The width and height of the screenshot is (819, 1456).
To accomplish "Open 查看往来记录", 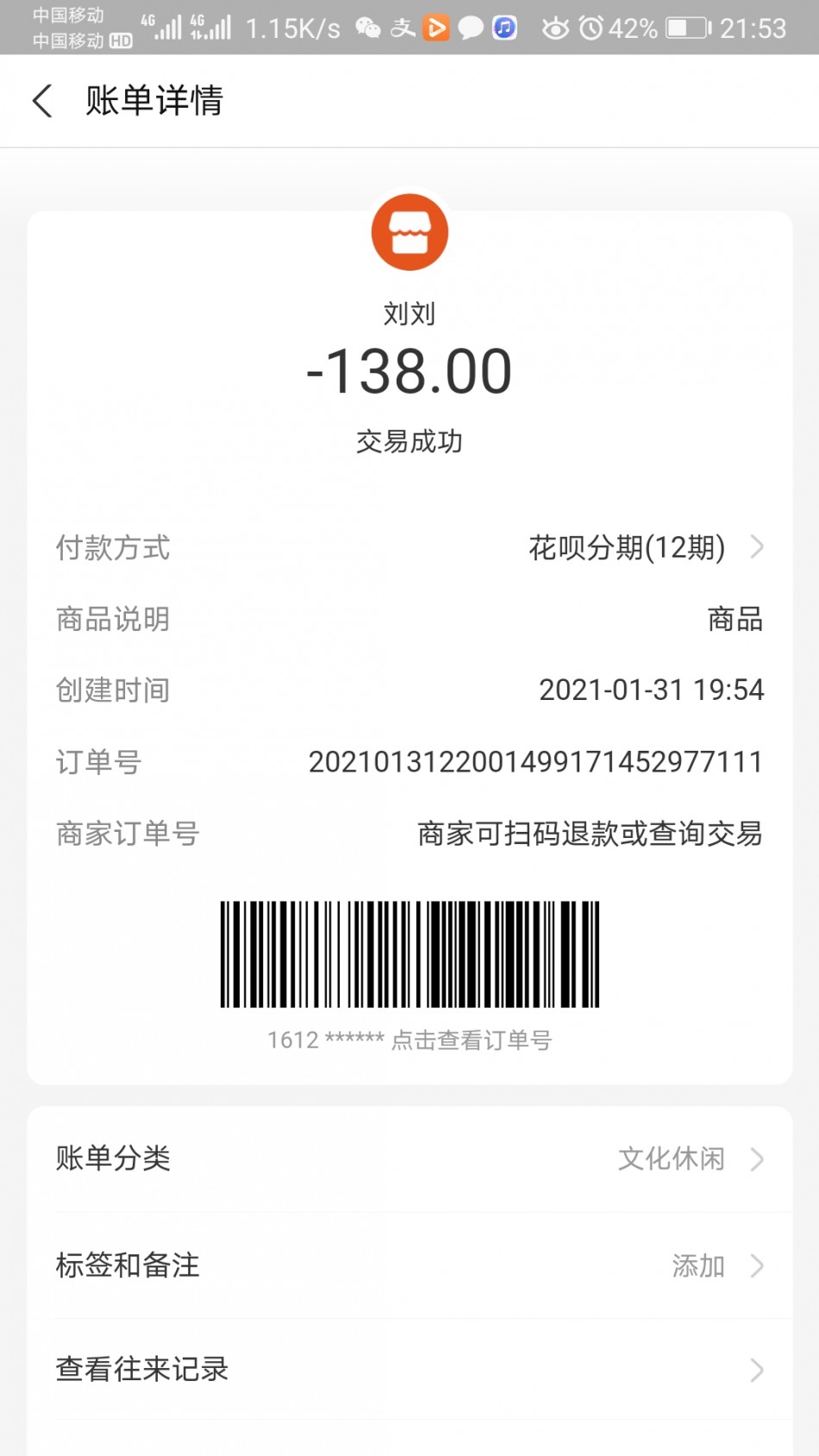I will tap(409, 1369).
